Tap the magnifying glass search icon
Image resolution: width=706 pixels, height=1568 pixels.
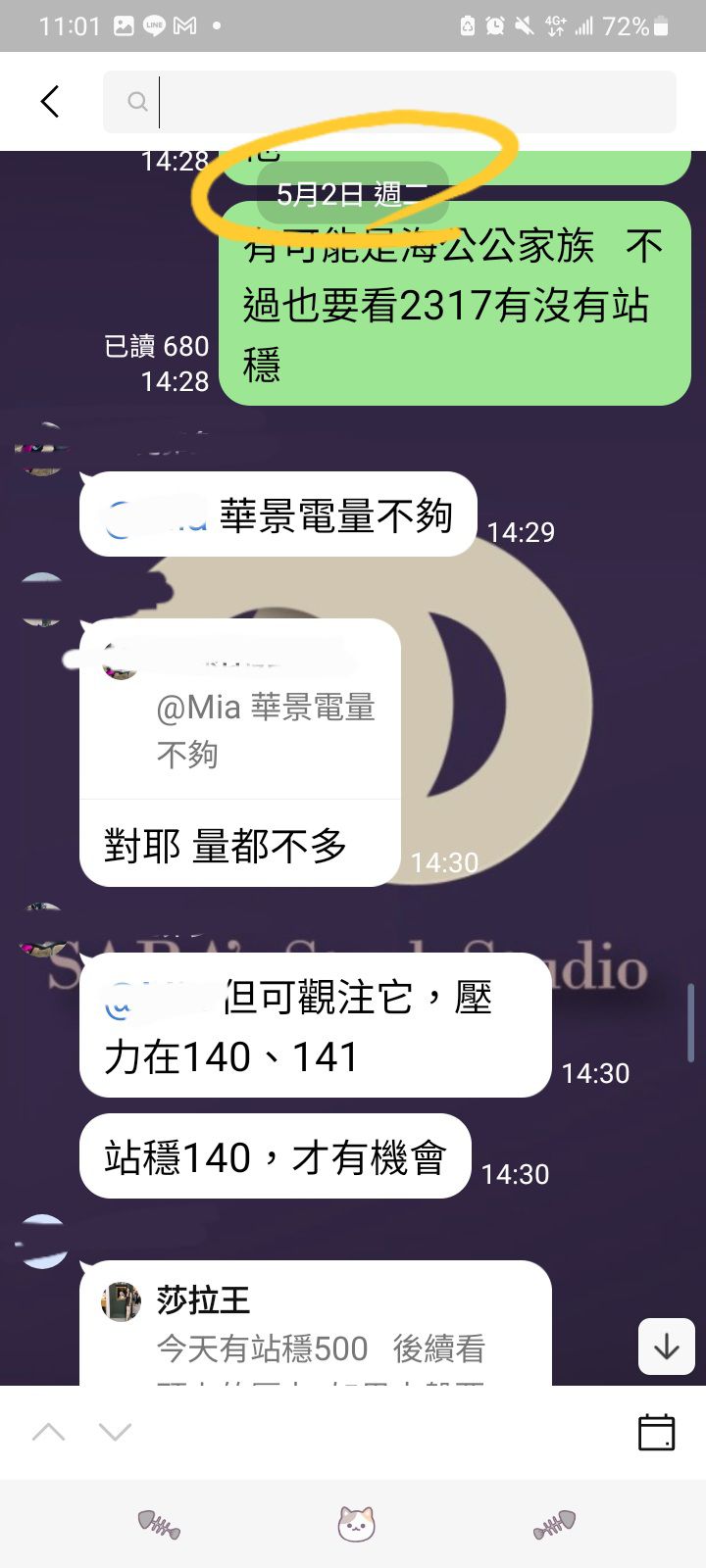(135, 101)
